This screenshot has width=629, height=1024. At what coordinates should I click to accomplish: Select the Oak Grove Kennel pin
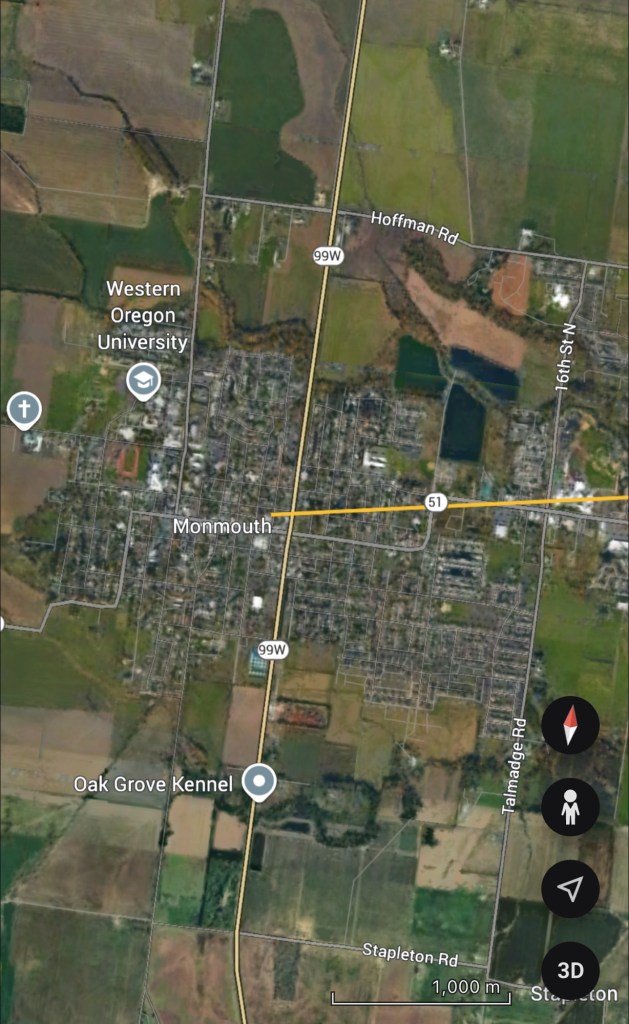pos(260,782)
